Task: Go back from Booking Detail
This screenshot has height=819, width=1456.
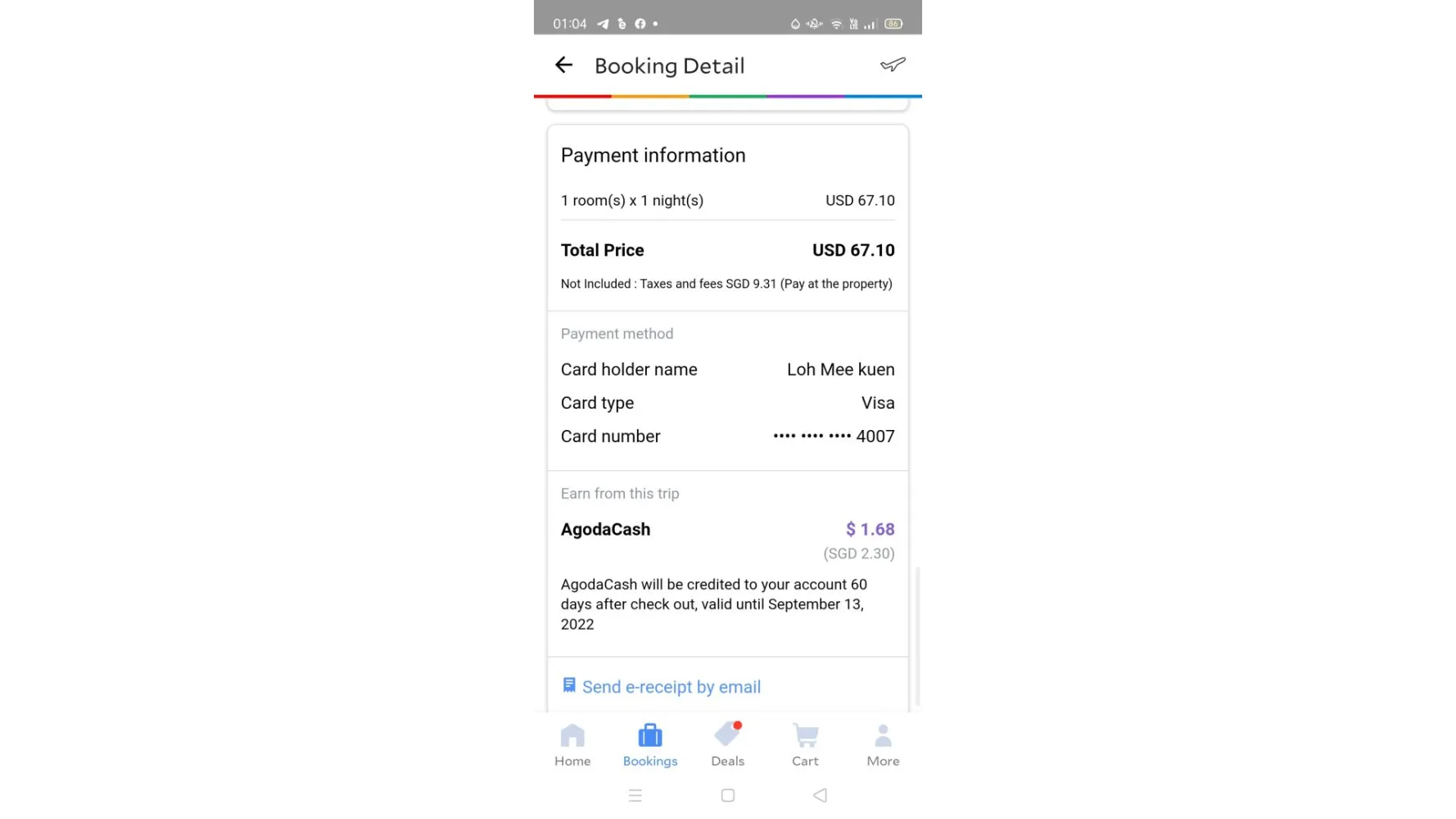Action: [x=563, y=66]
